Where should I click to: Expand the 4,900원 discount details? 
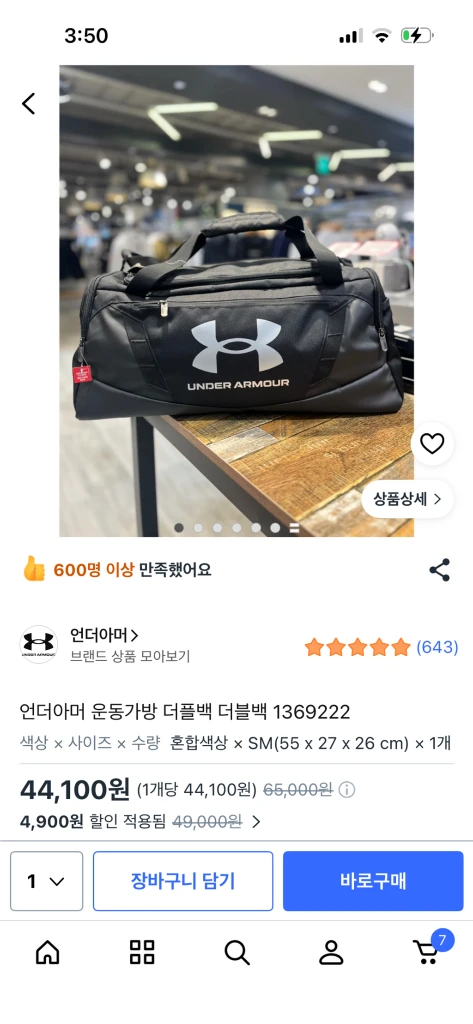[256, 822]
